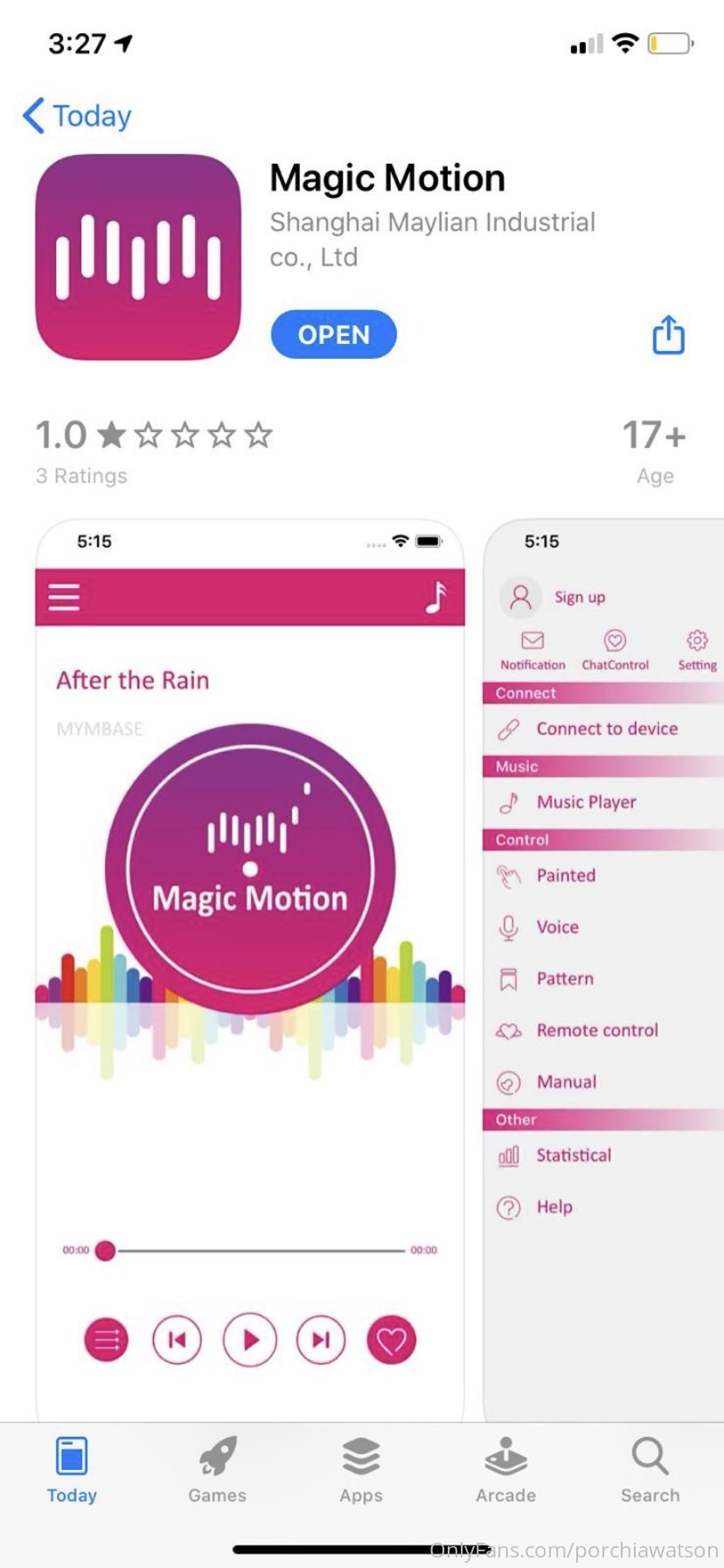Open the Shanghai Maylian Industrial developer page
The height and width of the screenshot is (1568, 724).
(432, 239)
